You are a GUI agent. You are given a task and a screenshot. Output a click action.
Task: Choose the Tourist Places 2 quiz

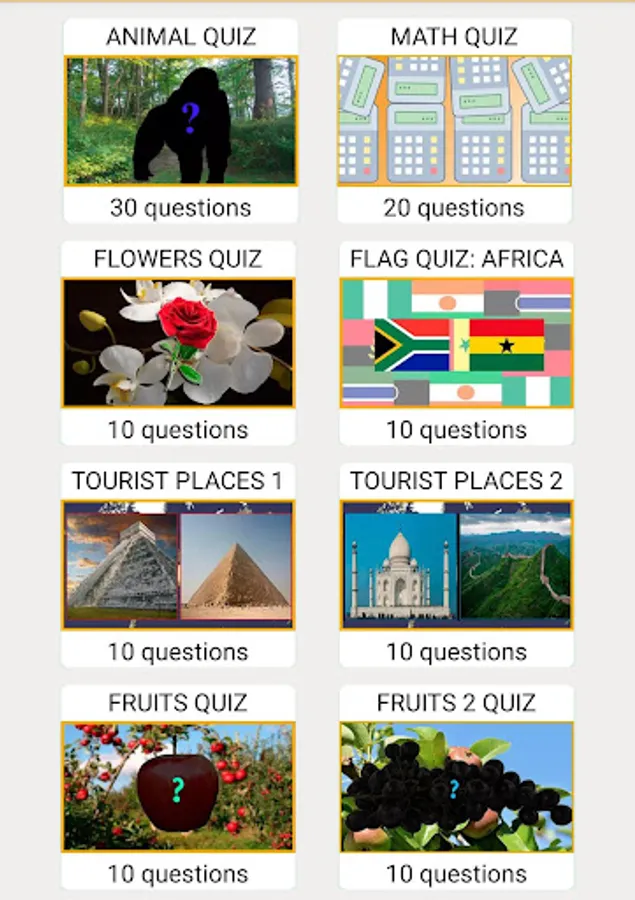point(456,565)
